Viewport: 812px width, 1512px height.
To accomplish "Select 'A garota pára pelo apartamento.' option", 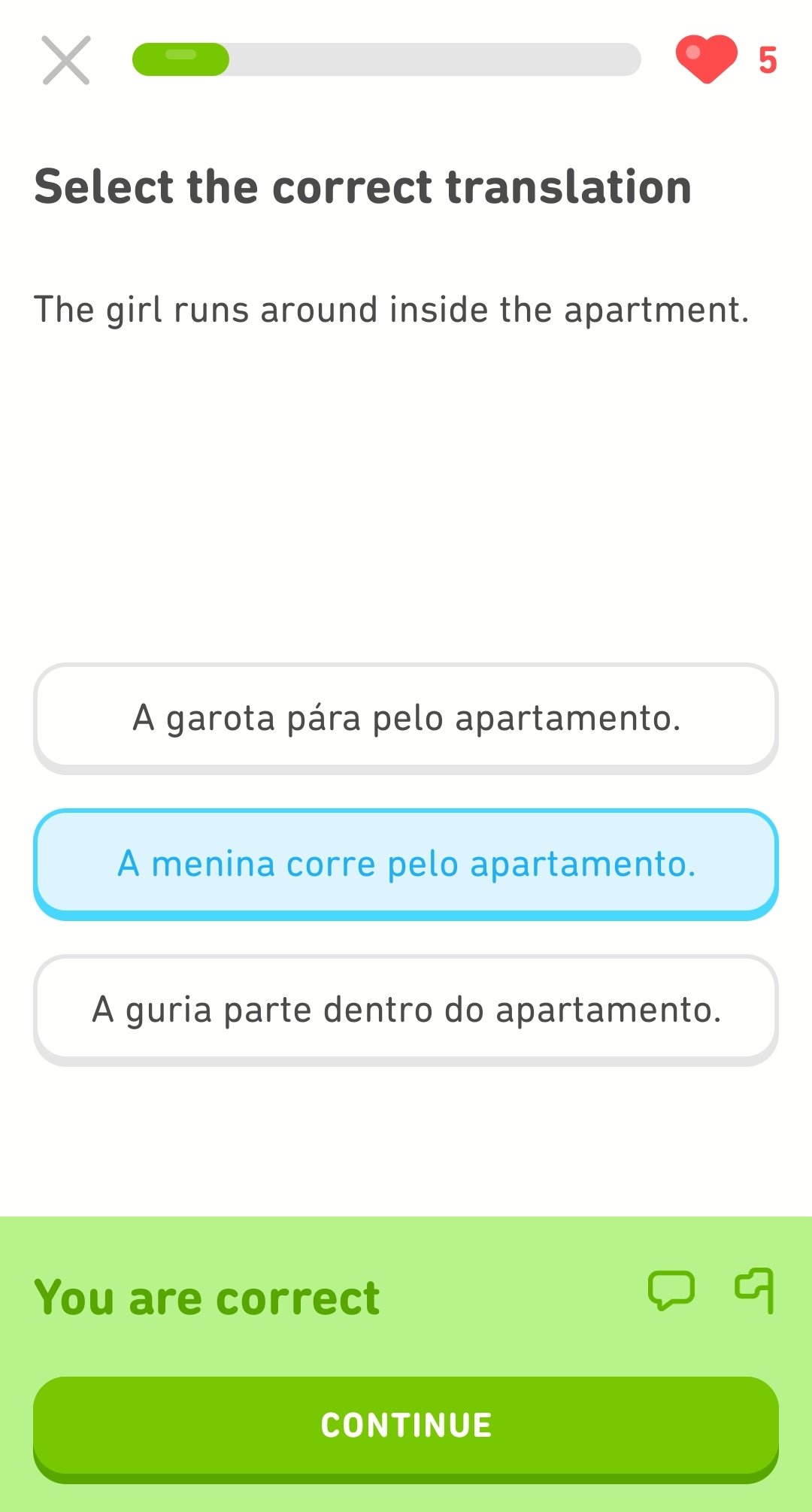I will [406, 717].
